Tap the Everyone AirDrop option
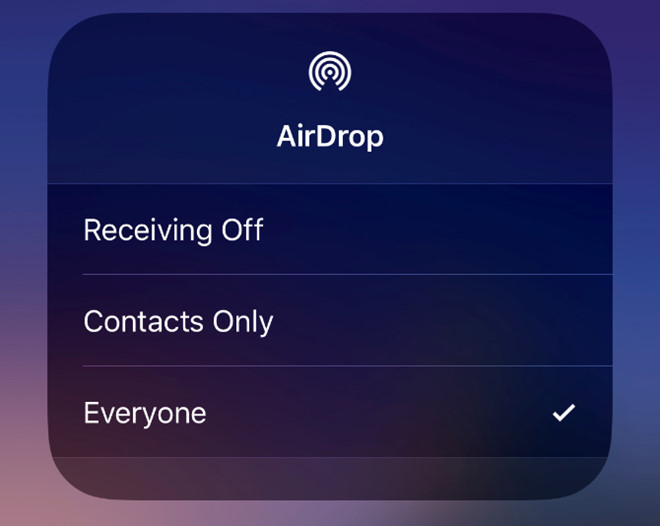Screen dimensions: 660x526 145,413
